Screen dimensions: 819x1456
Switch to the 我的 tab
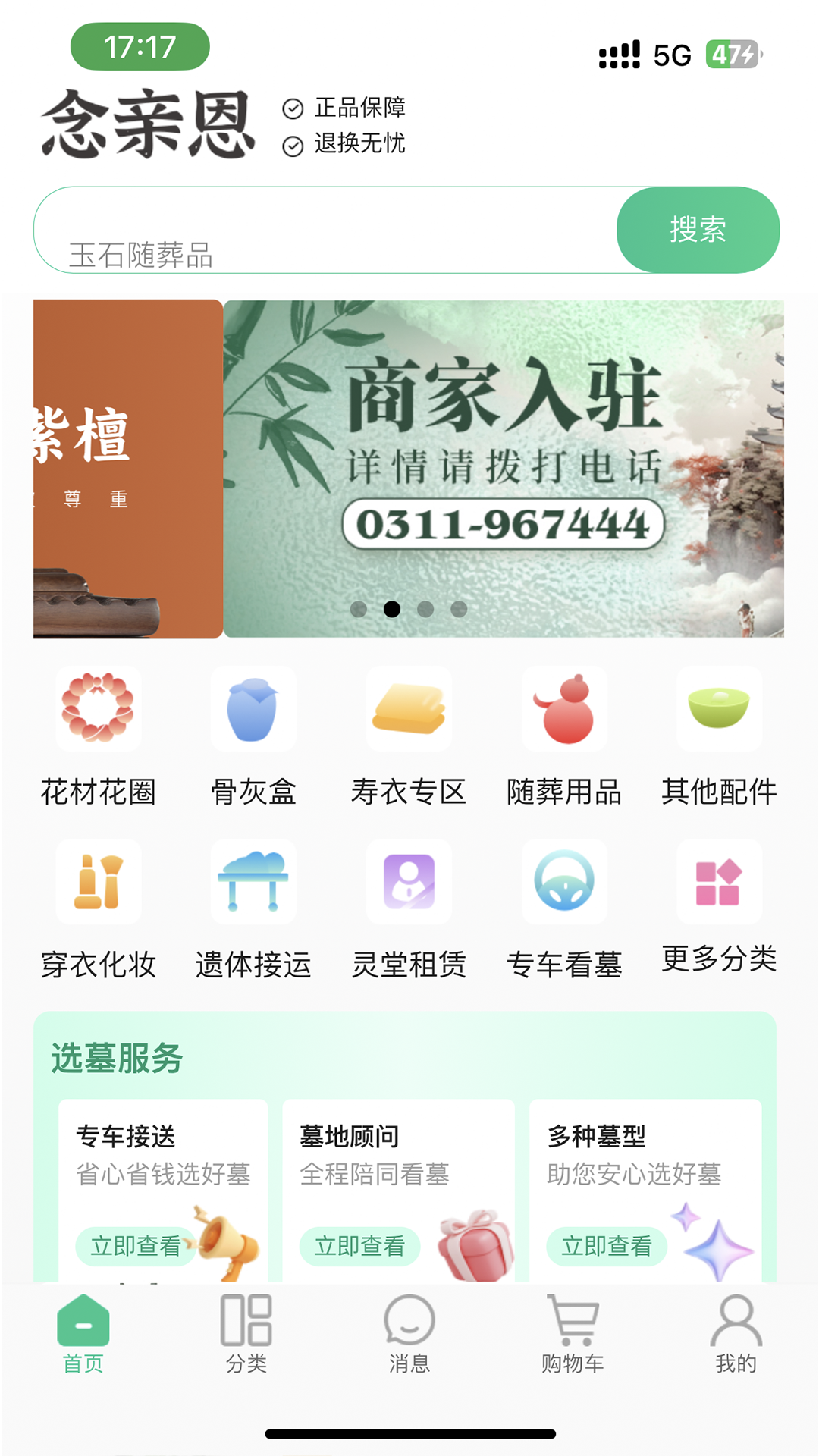click(x=736, y=1335)
